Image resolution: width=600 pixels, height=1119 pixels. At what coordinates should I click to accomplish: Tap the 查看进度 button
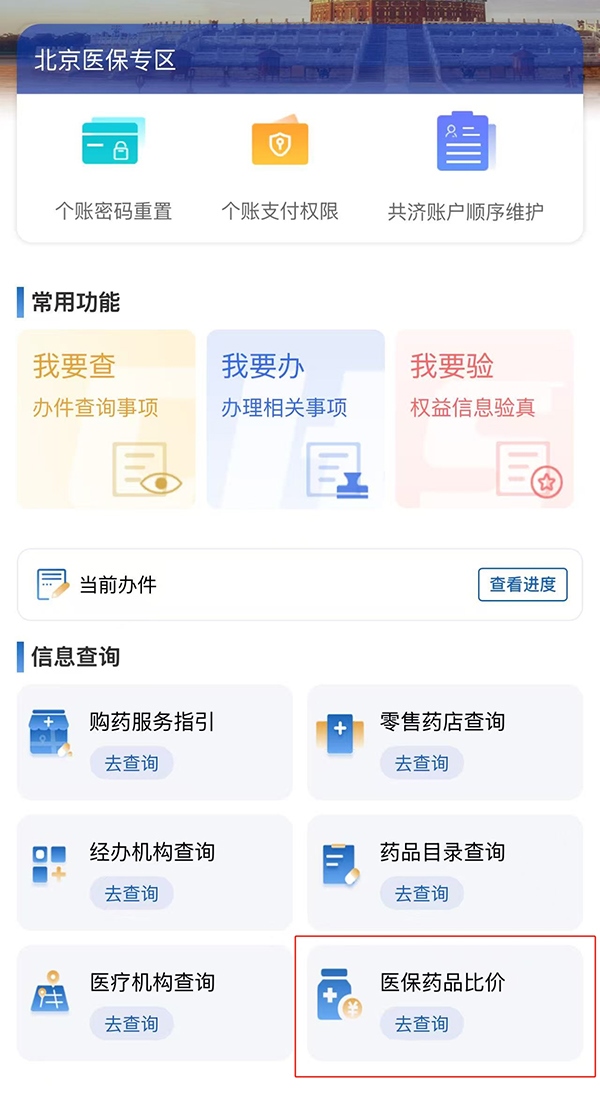[x=522, y=585]
